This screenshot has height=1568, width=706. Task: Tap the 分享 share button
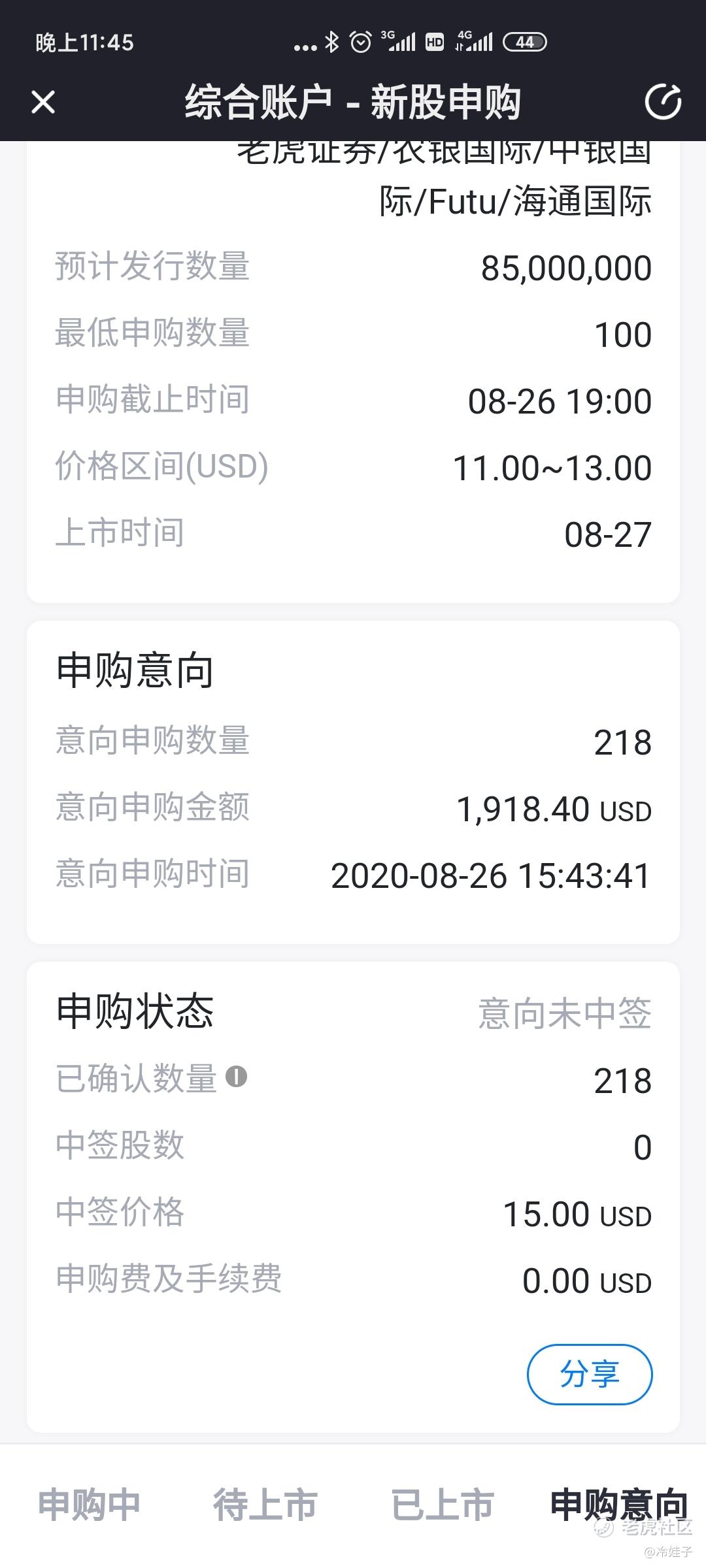[590, 1374]
